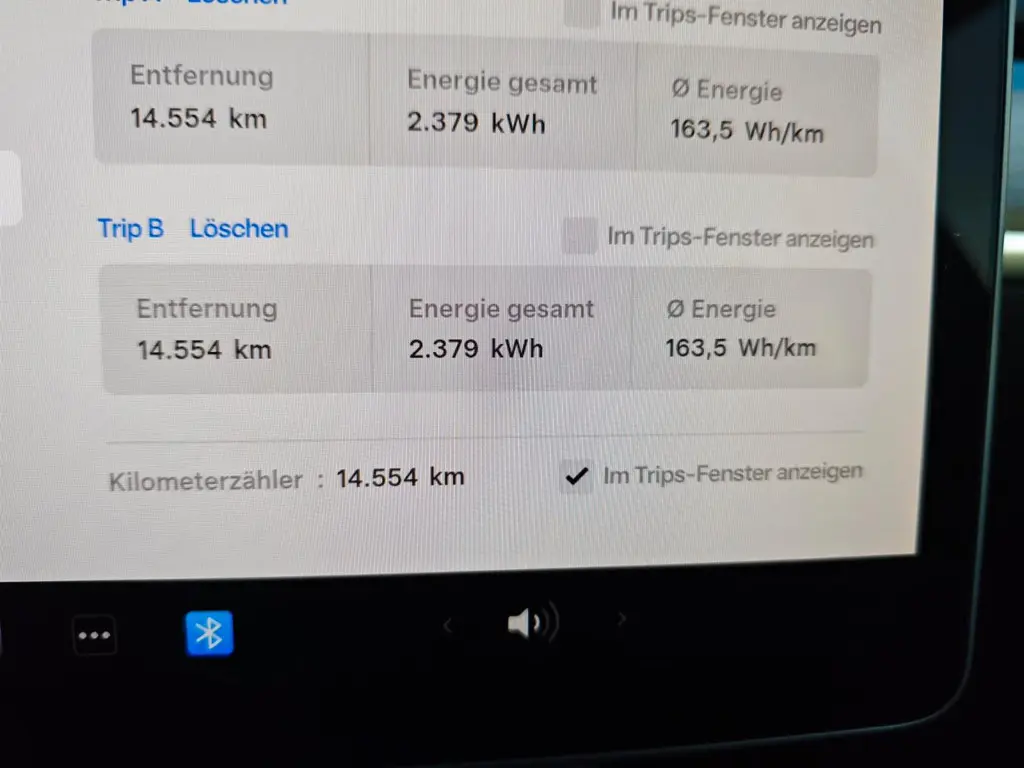Raise volume with the right arrow
The image size is (1024, 768).
click(622, 620)
